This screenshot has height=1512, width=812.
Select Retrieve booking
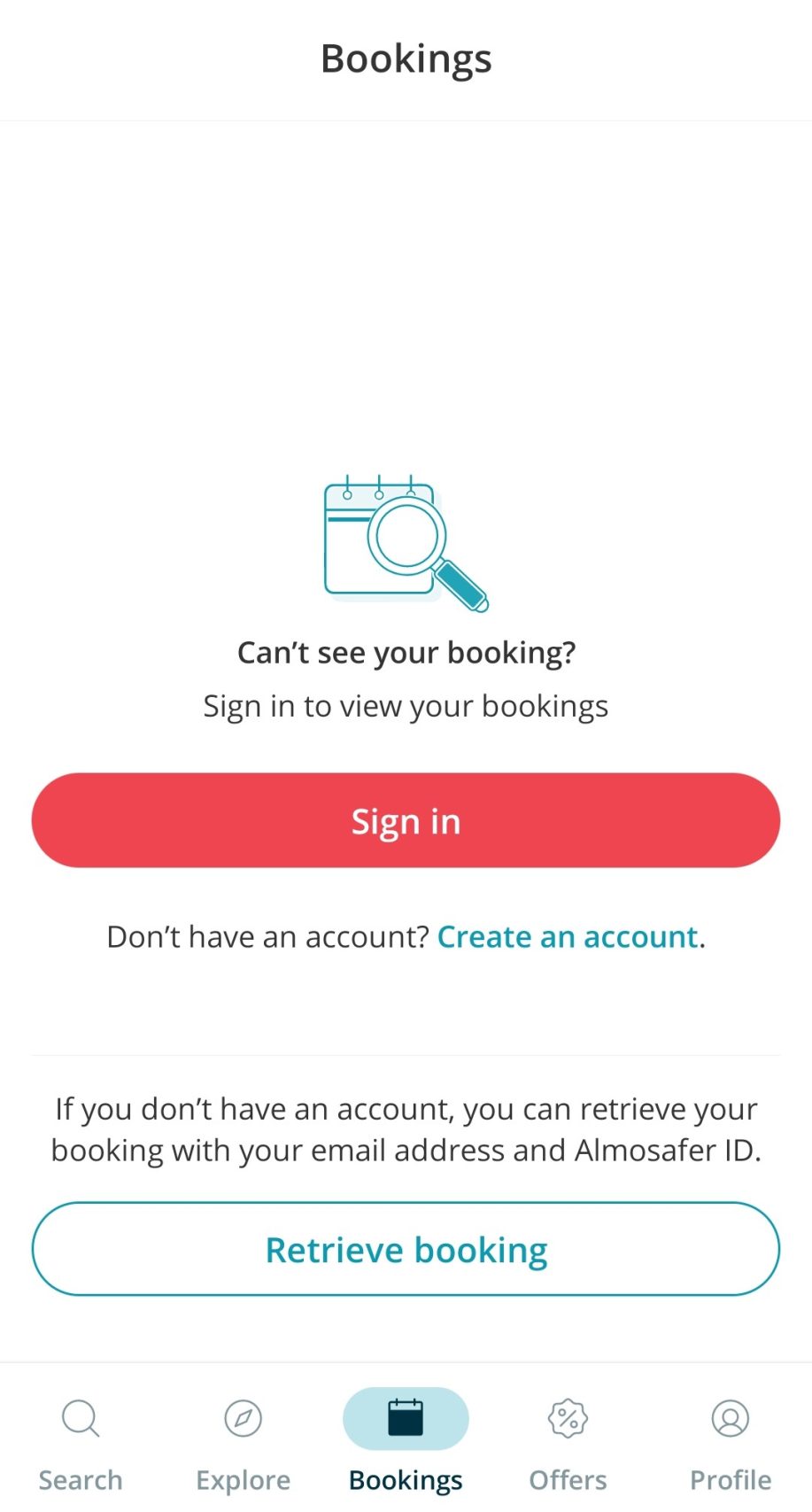point(406,1249)
